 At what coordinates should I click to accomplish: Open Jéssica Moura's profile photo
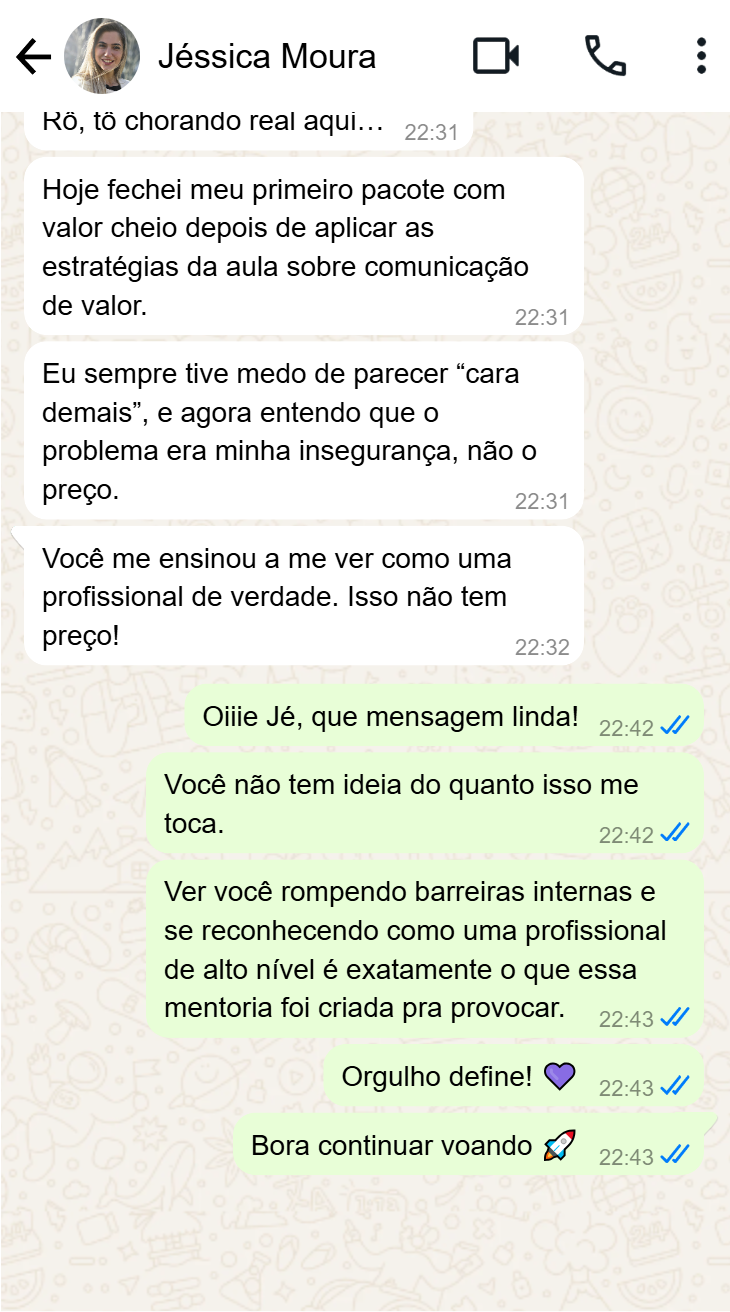pos(102,56)
